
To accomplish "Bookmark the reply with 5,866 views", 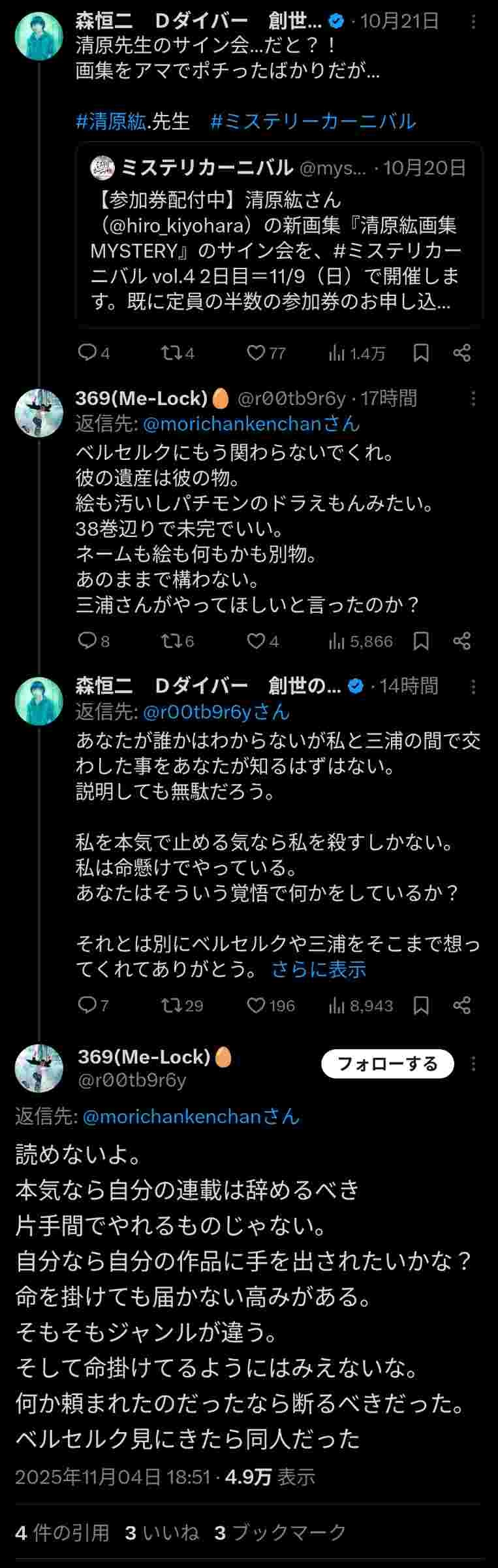I will [x=421, y=641].
